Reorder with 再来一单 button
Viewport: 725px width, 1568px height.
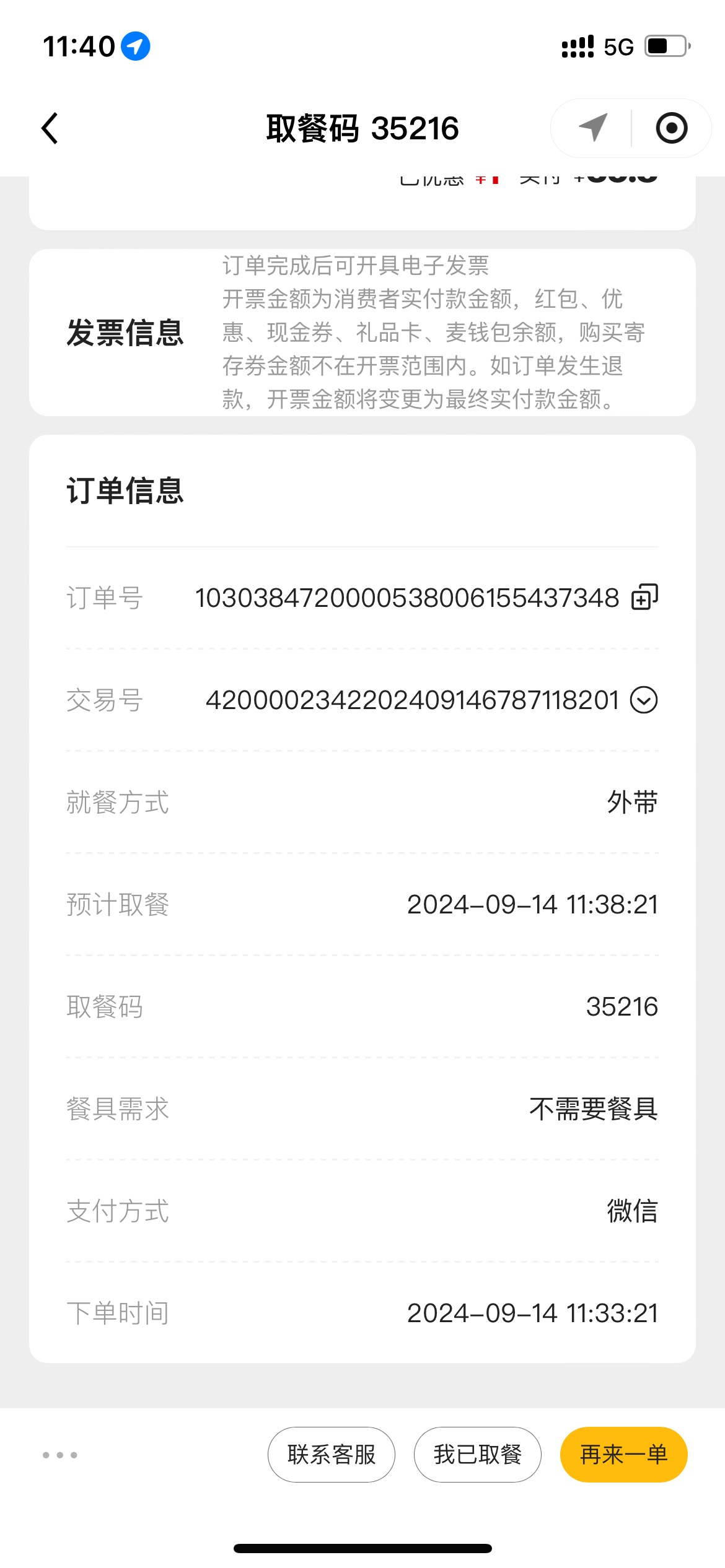pos(624,1455)
